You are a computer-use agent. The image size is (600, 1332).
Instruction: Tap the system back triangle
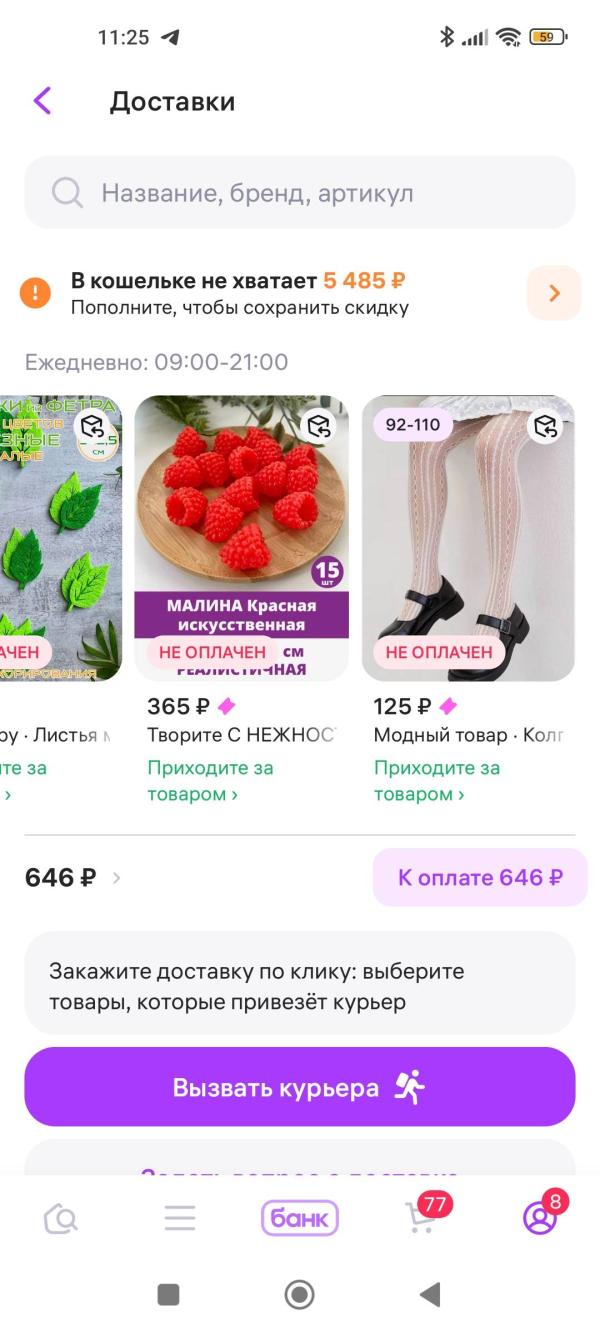coord(430,1295)
